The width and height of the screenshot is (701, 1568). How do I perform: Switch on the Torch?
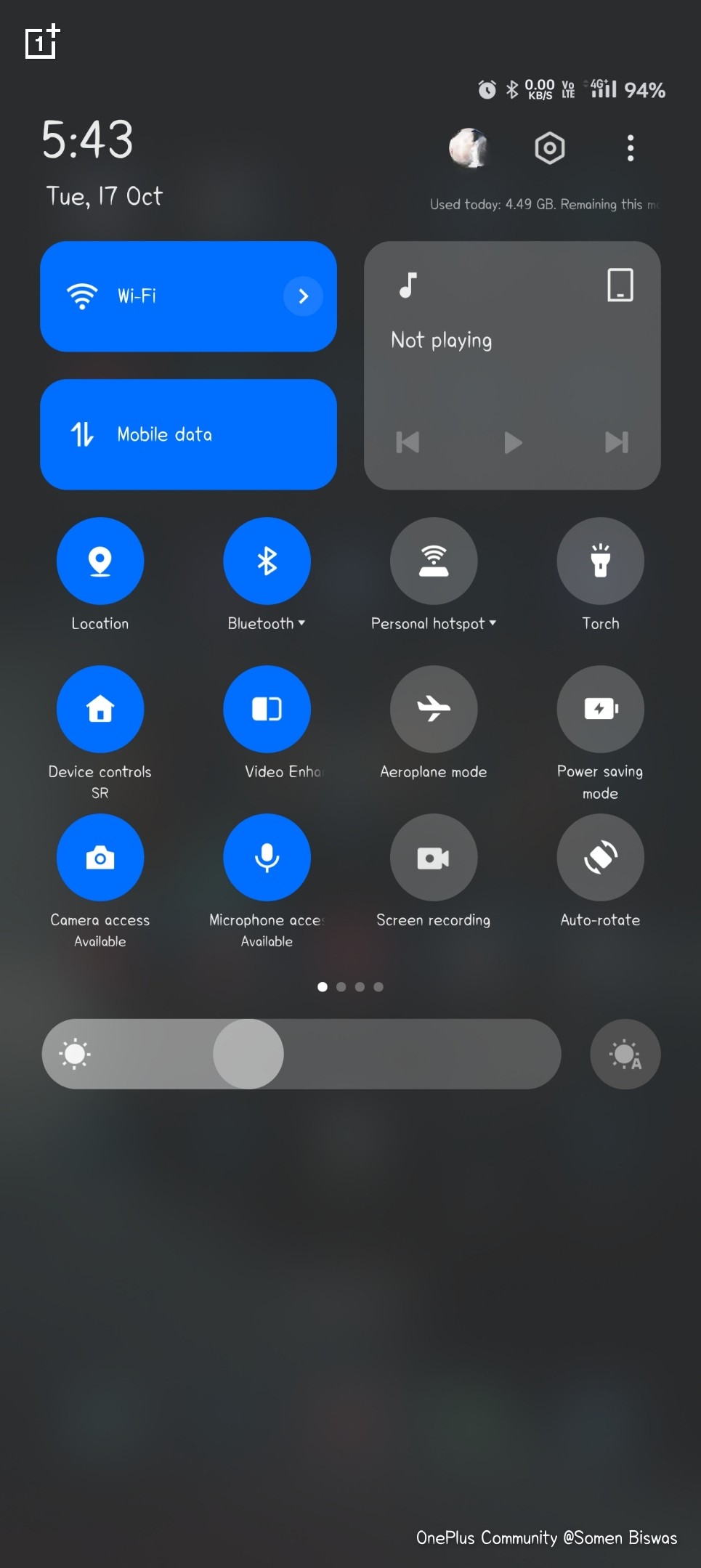[600, 561]
